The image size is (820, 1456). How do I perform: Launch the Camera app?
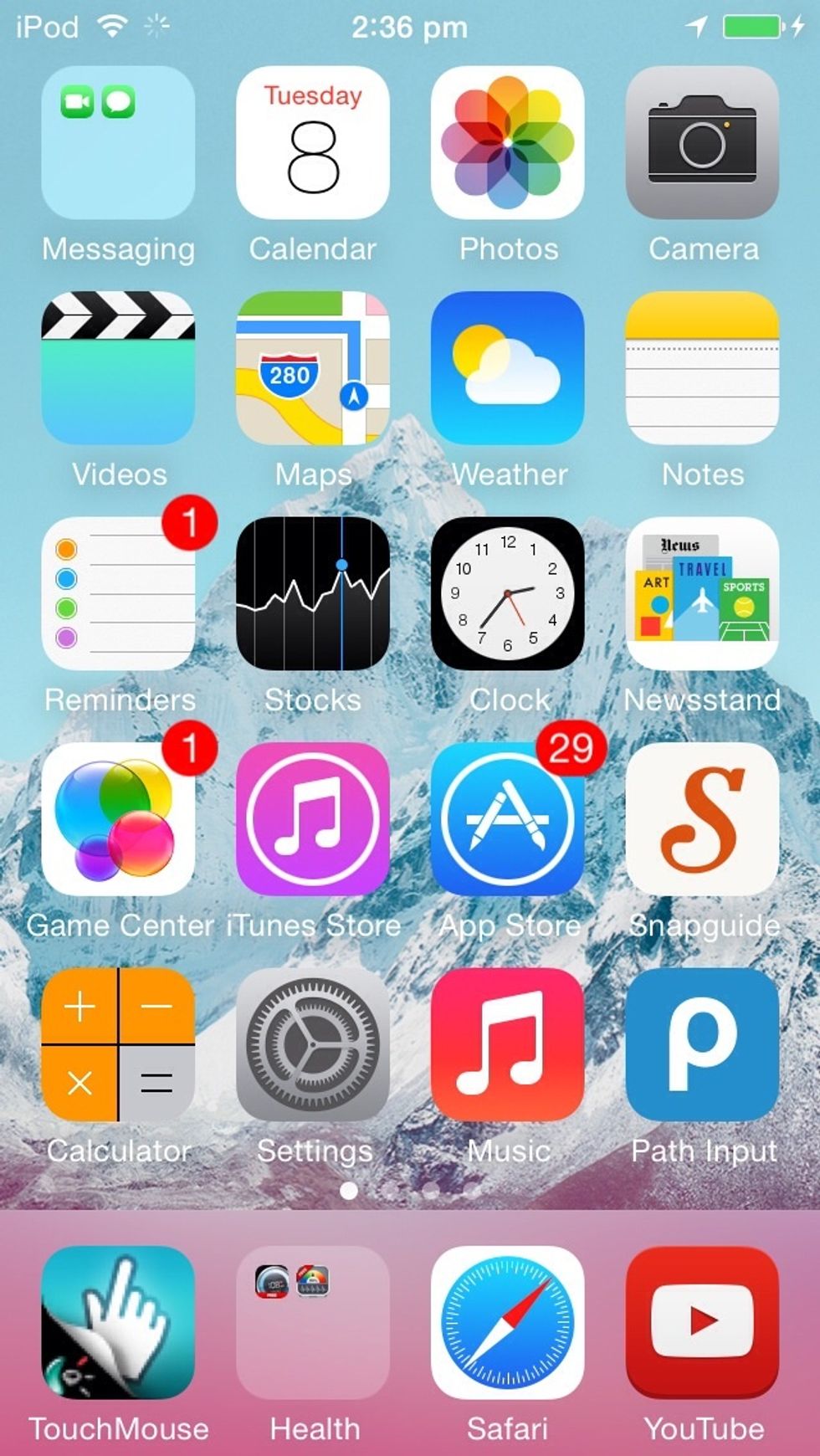[x=702, y=142]
